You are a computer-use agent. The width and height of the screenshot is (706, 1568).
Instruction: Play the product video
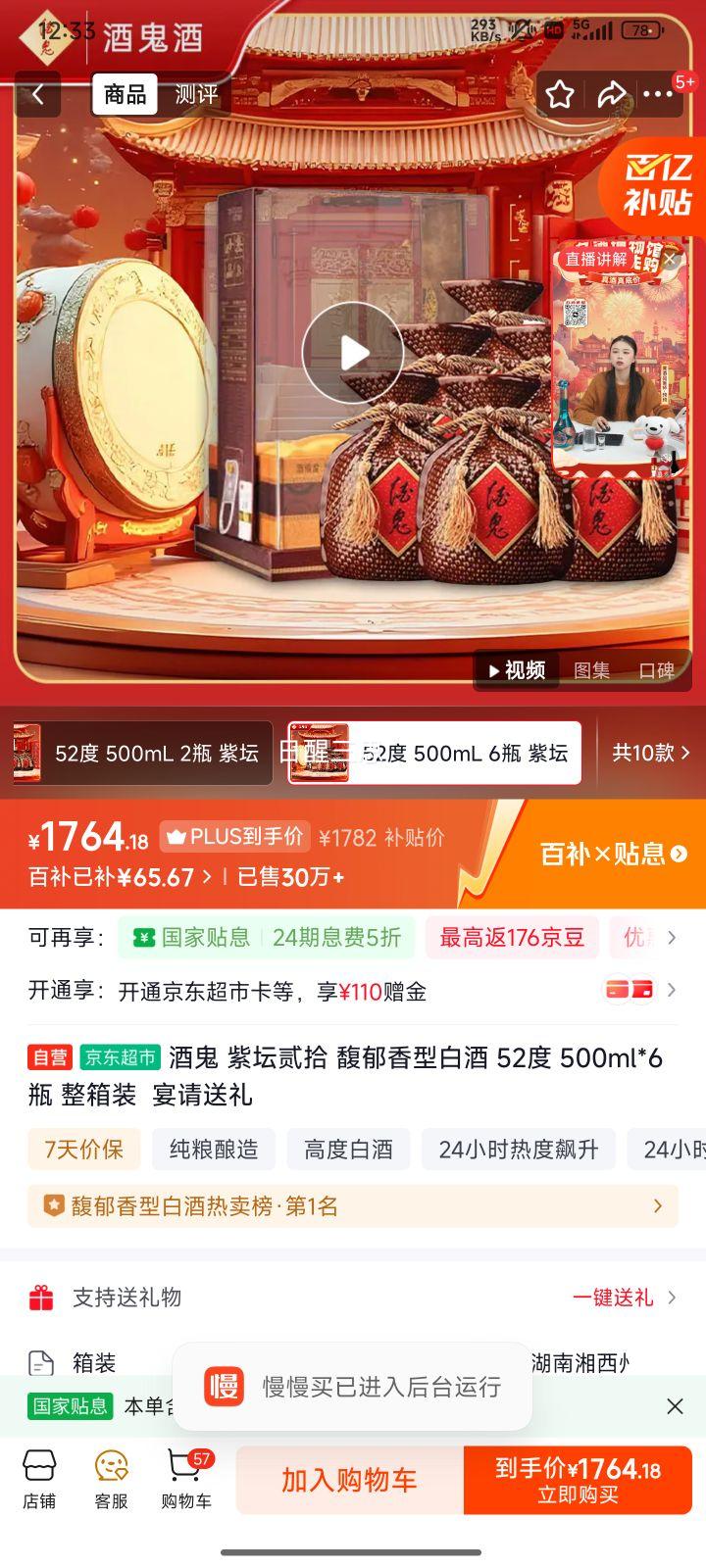[353, 353]
